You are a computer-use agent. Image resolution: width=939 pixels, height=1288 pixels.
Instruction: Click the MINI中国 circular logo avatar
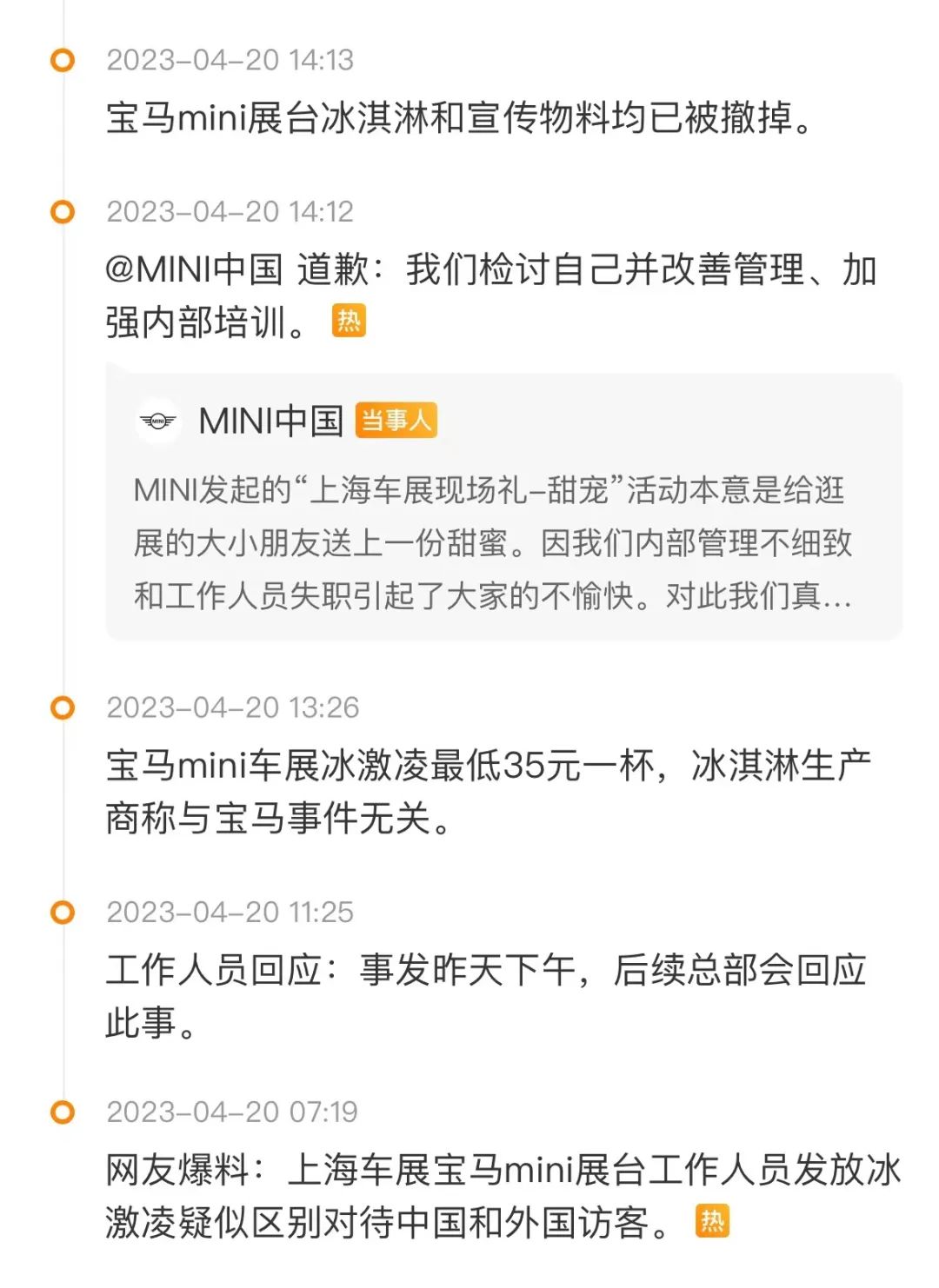pos(156,422)
